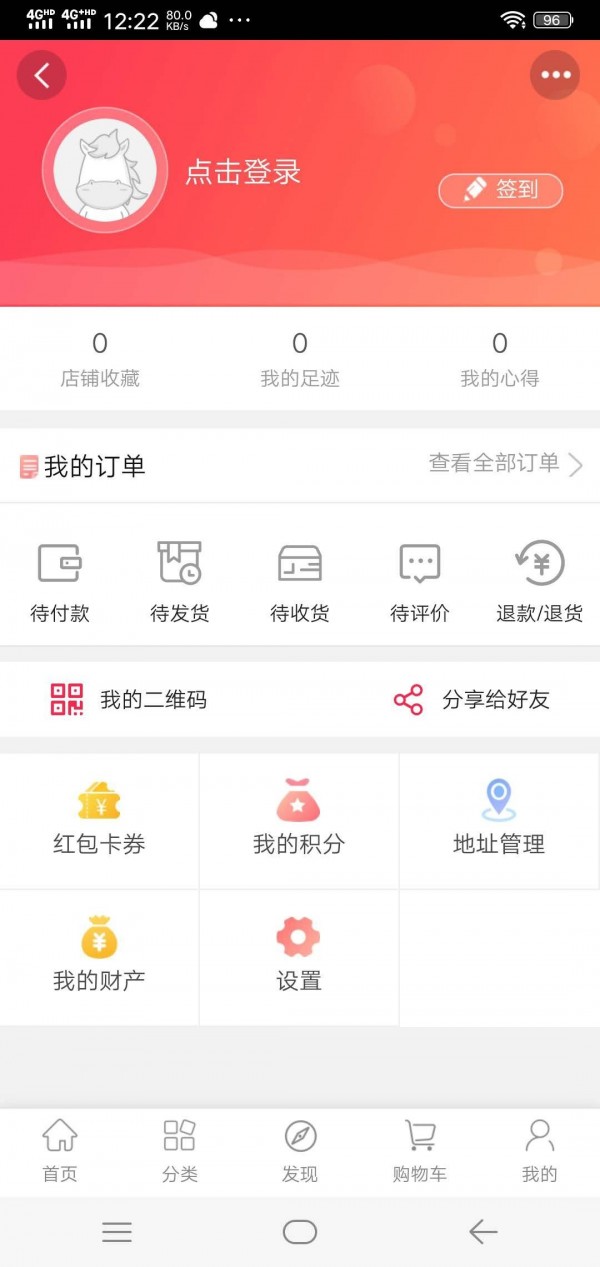This screenshot has width=600, height=1267.
Task: Open 待收货 orders awaiting receipt
Action: click(x=300, y=581)
